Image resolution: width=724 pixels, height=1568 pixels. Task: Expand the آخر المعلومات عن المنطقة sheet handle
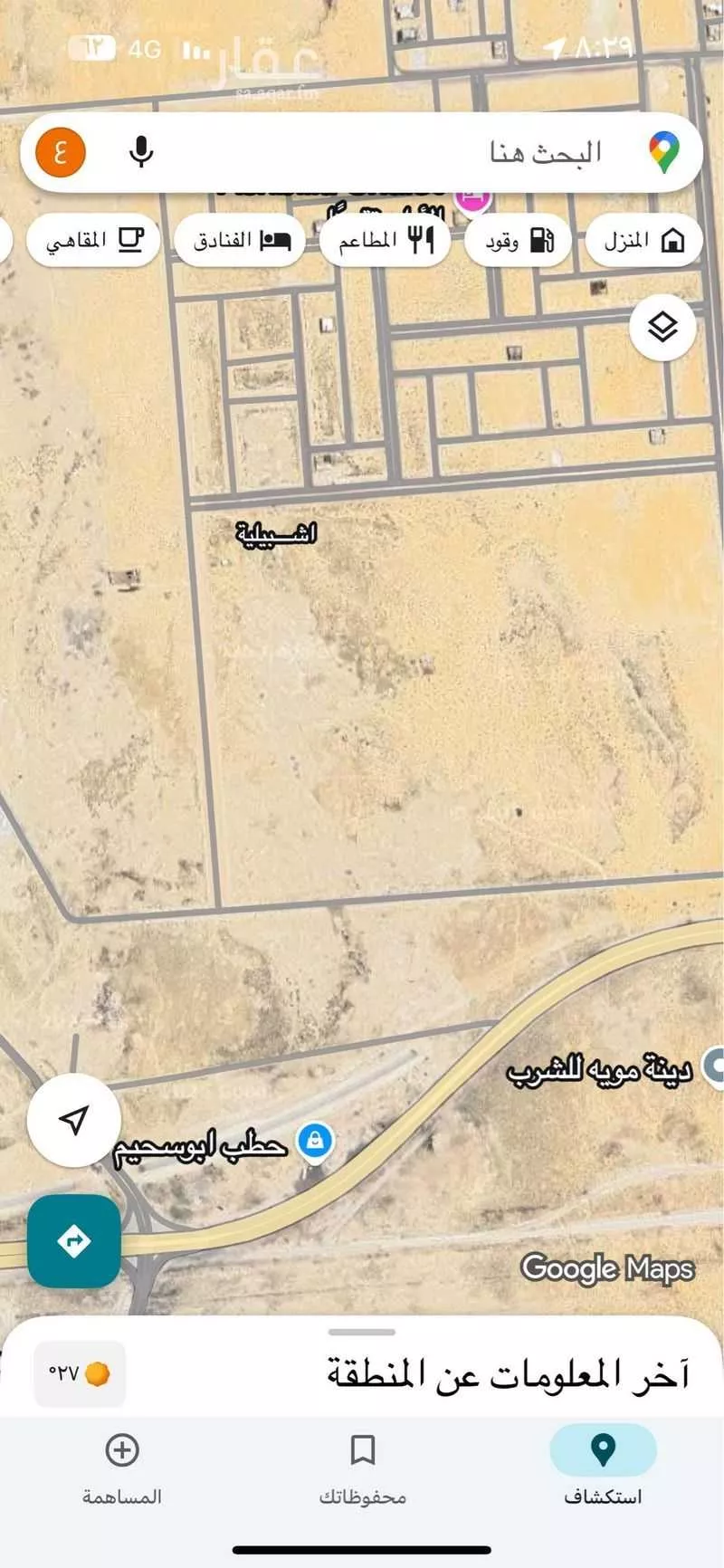[362, 1333]
